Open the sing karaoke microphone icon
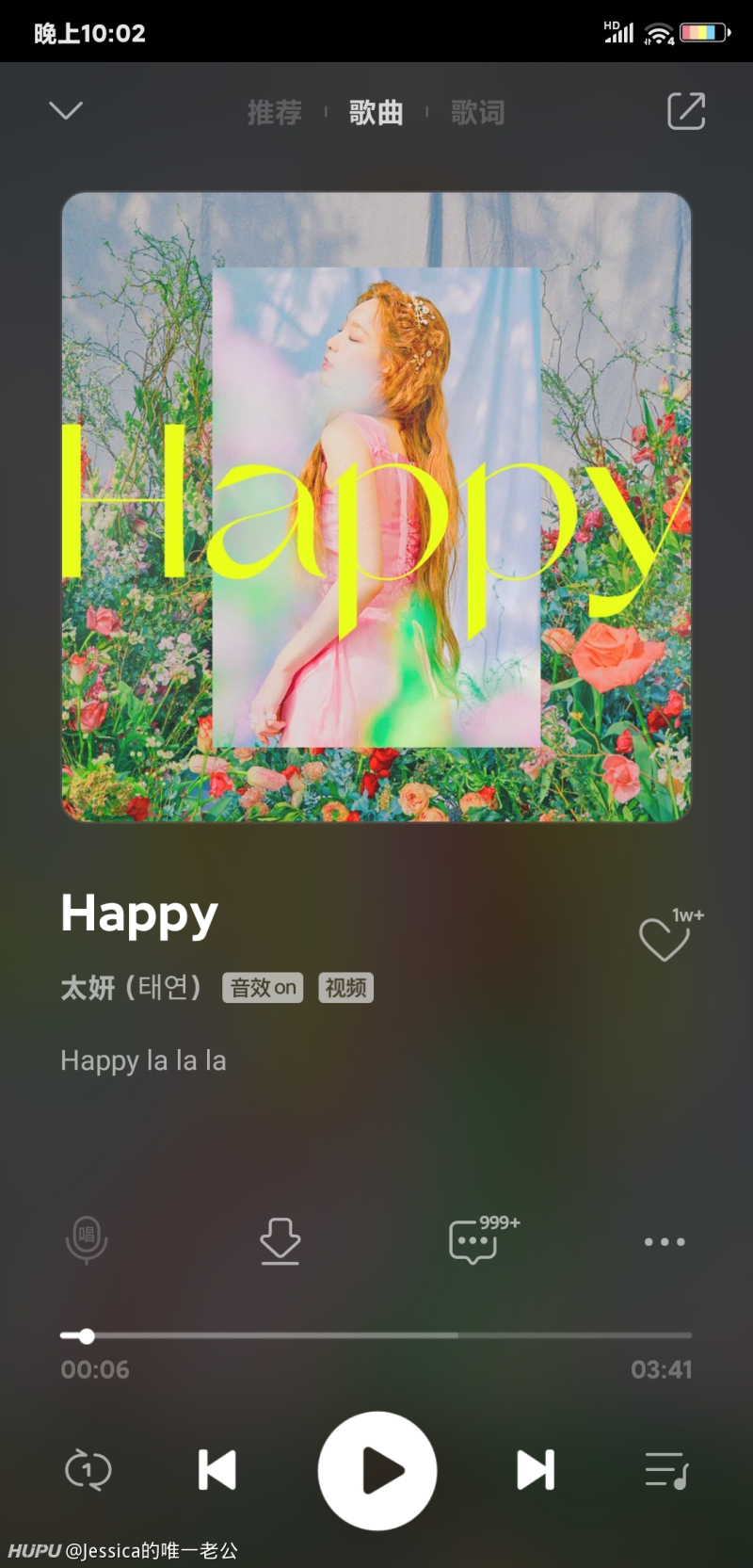The height and width of the screenshot is (1568, 753). (87, 1240)
